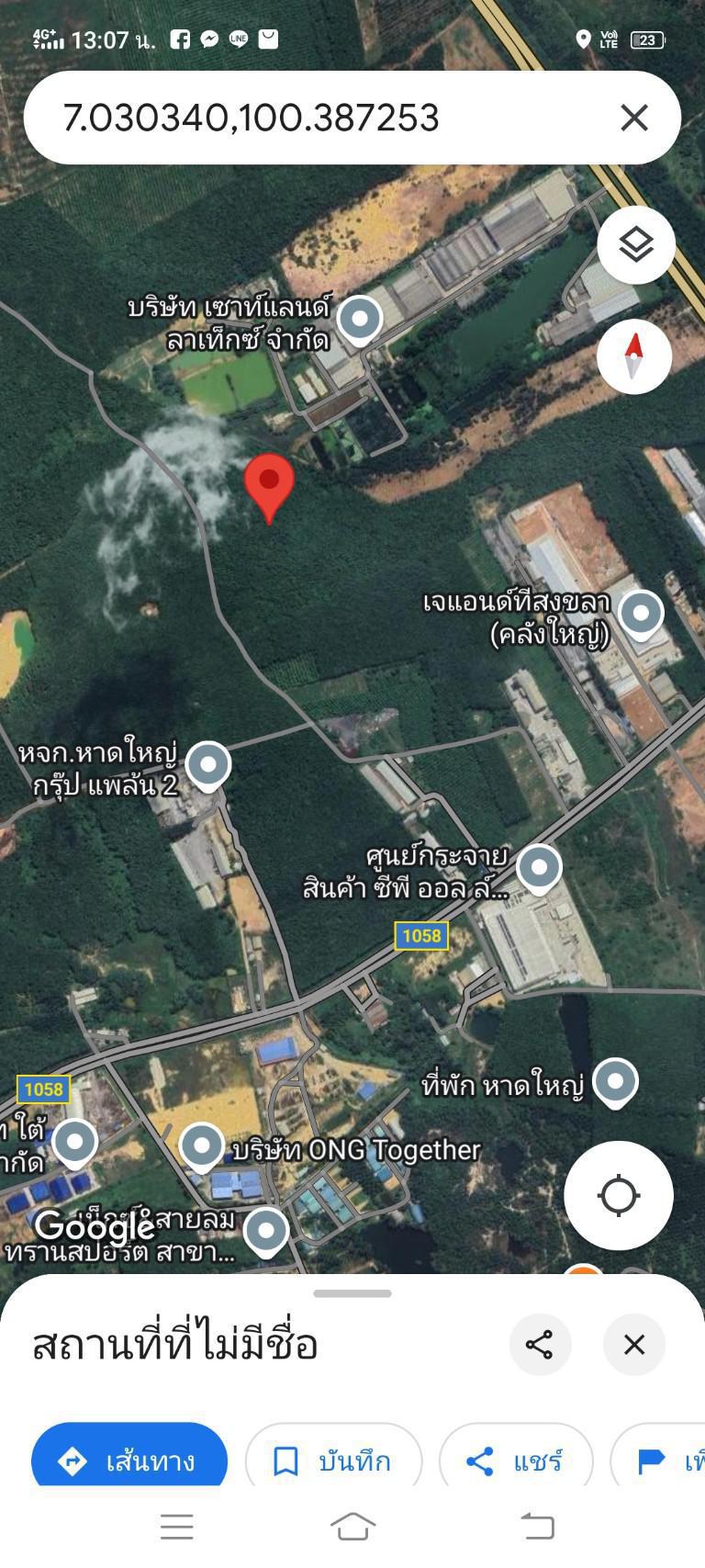Open the ศูนย์กระจายสินค้า ซีพี ออล marker
This screenshot has width=705, height=1568.
click(539, 868)
